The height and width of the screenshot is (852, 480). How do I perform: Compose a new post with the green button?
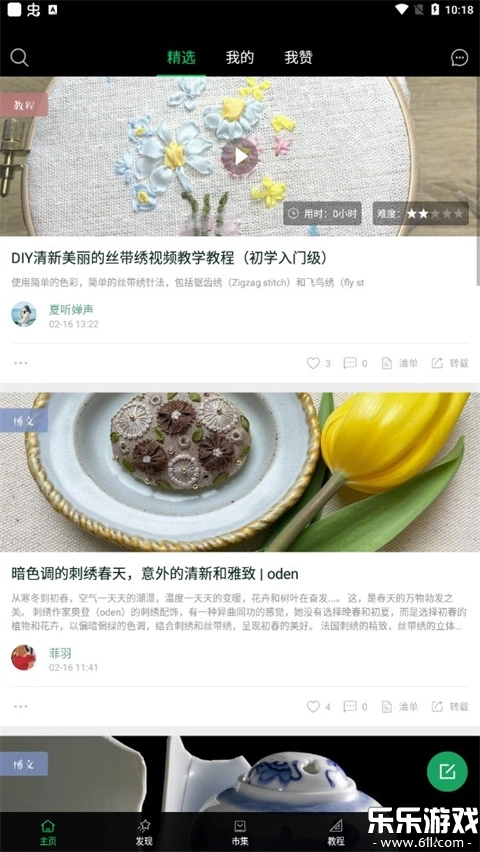click(x=447, y=771)
